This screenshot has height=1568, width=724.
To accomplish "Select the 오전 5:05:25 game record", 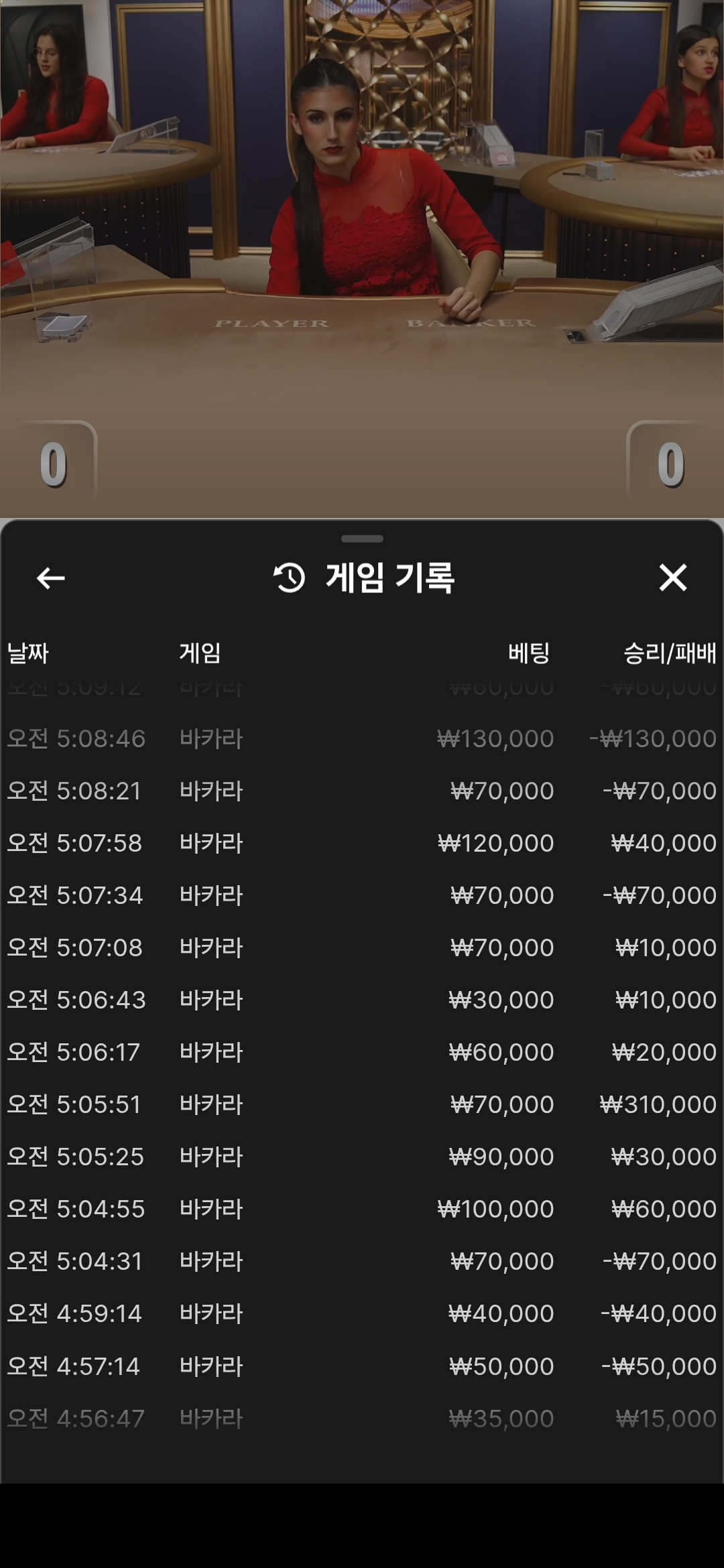I will pos(362,1157).
